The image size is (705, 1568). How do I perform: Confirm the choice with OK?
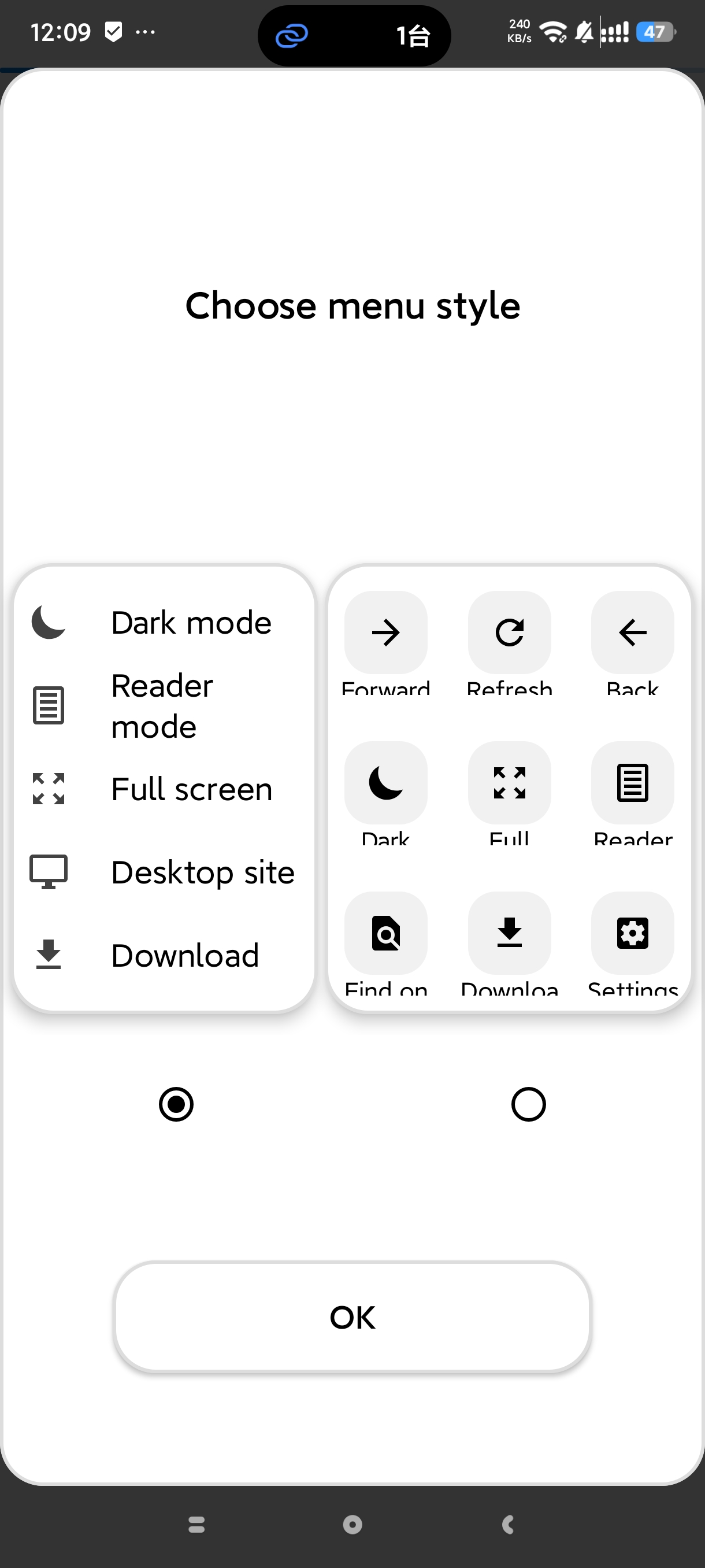352,1316
